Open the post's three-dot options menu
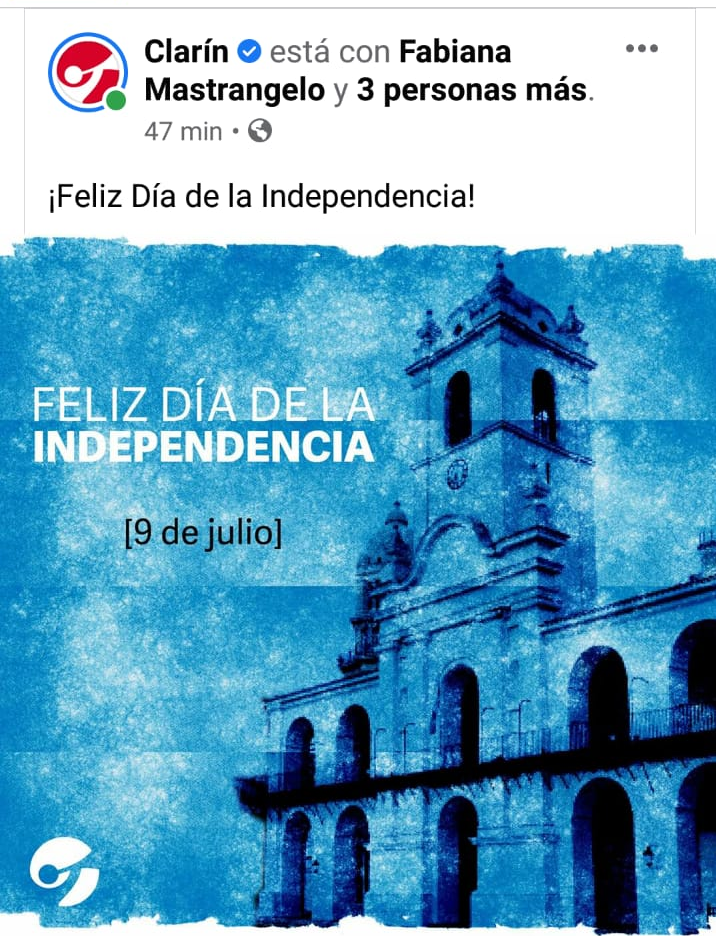 point(641,49)
